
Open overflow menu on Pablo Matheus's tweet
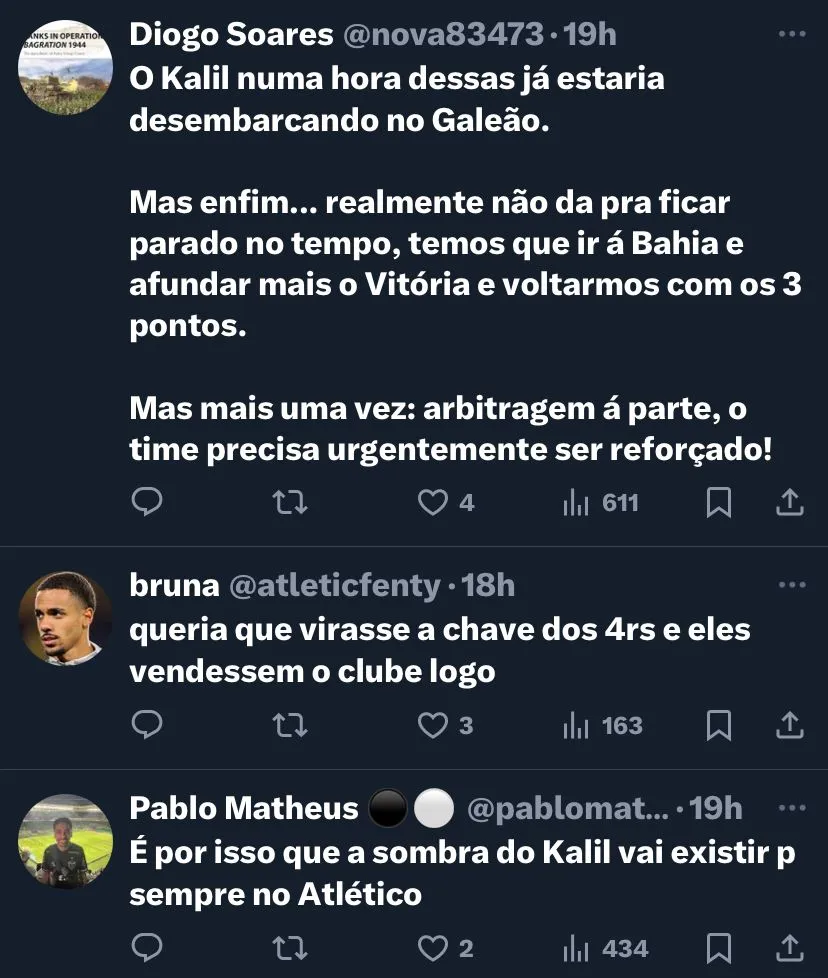click(791, 807)
